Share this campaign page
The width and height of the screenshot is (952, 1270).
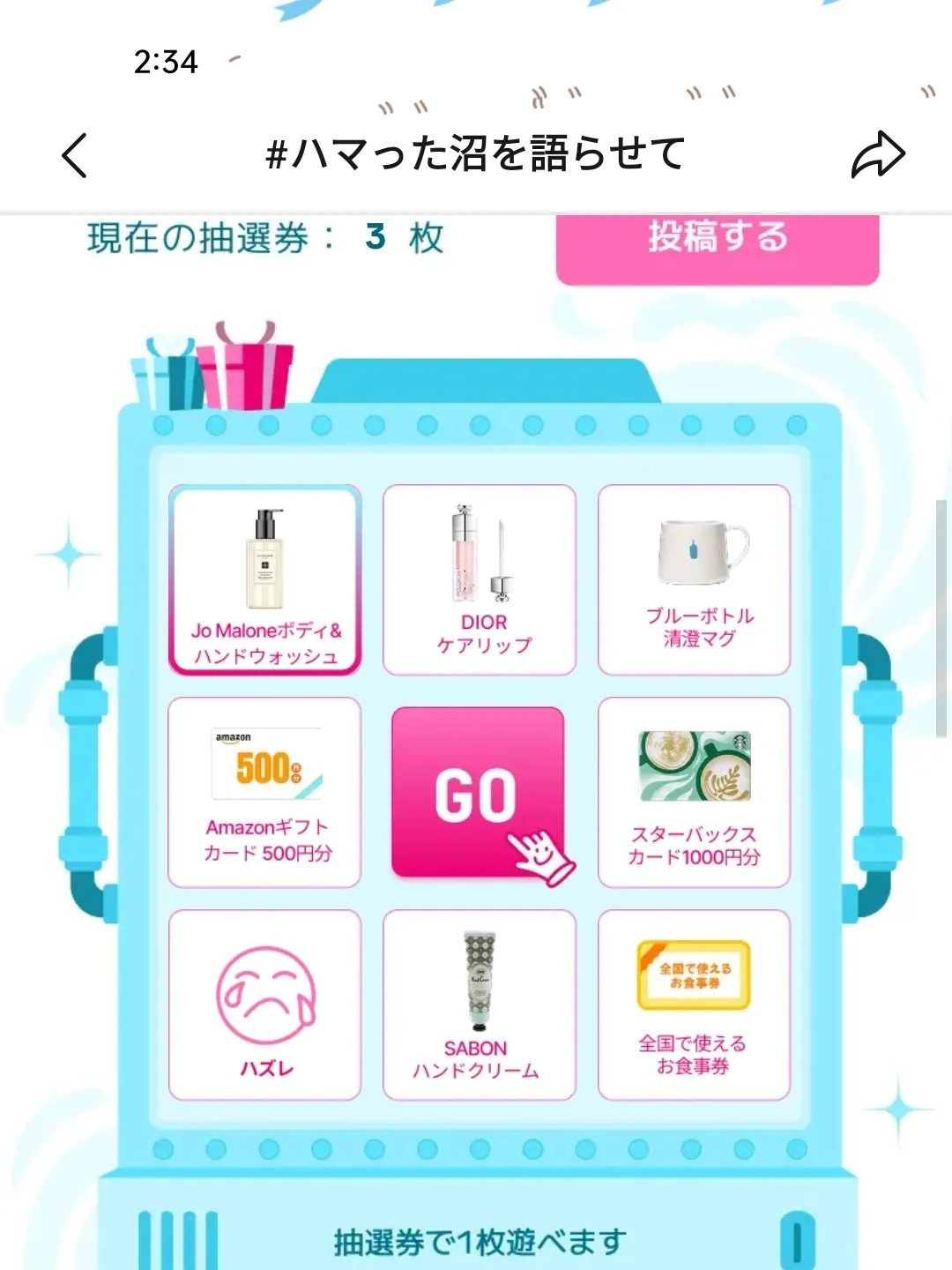(x=878, y=155)
